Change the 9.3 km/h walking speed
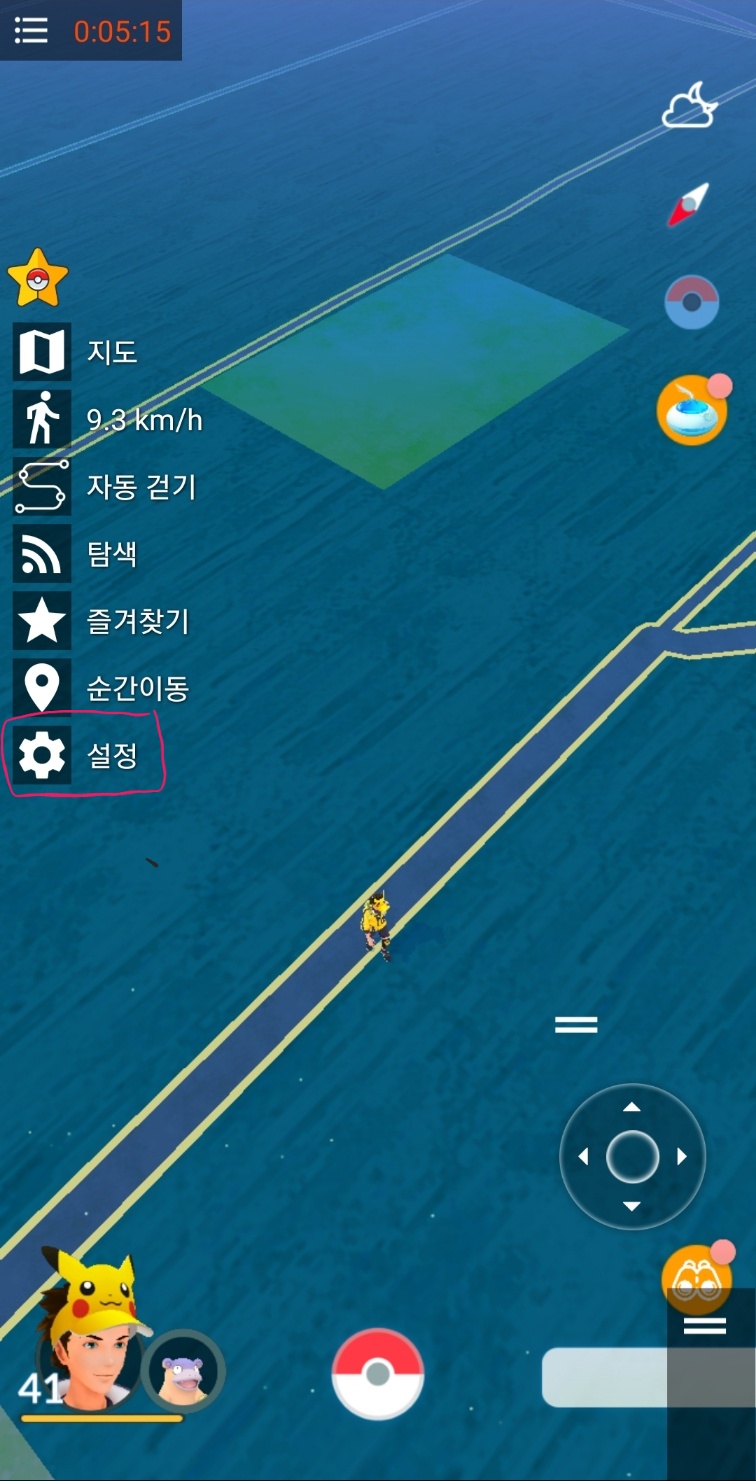The width and height of the screenshot is (756, 1481). coord(110,419)
